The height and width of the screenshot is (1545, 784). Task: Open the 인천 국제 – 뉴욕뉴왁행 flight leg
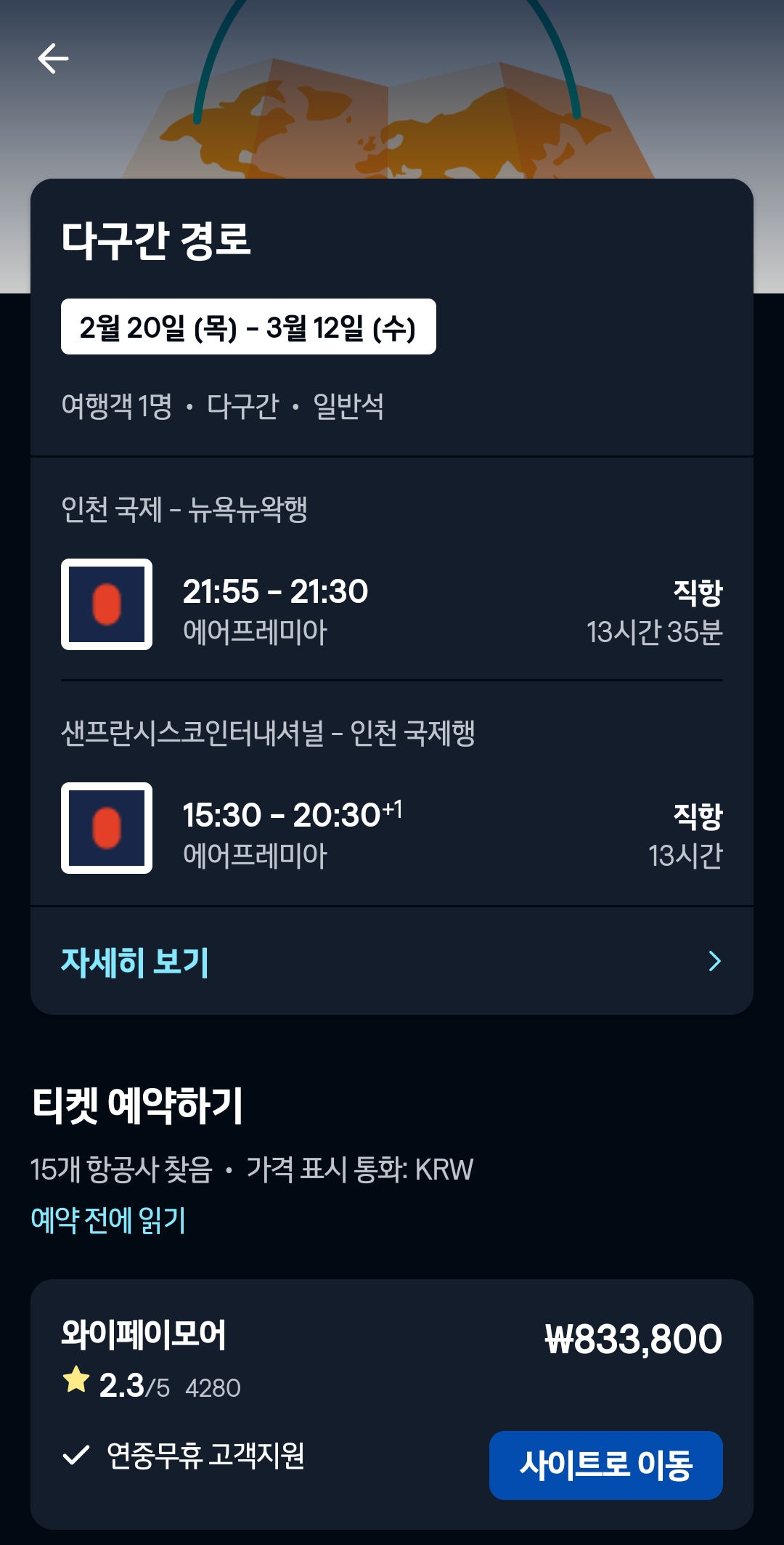pyautogui.click(x=392, y=604)
